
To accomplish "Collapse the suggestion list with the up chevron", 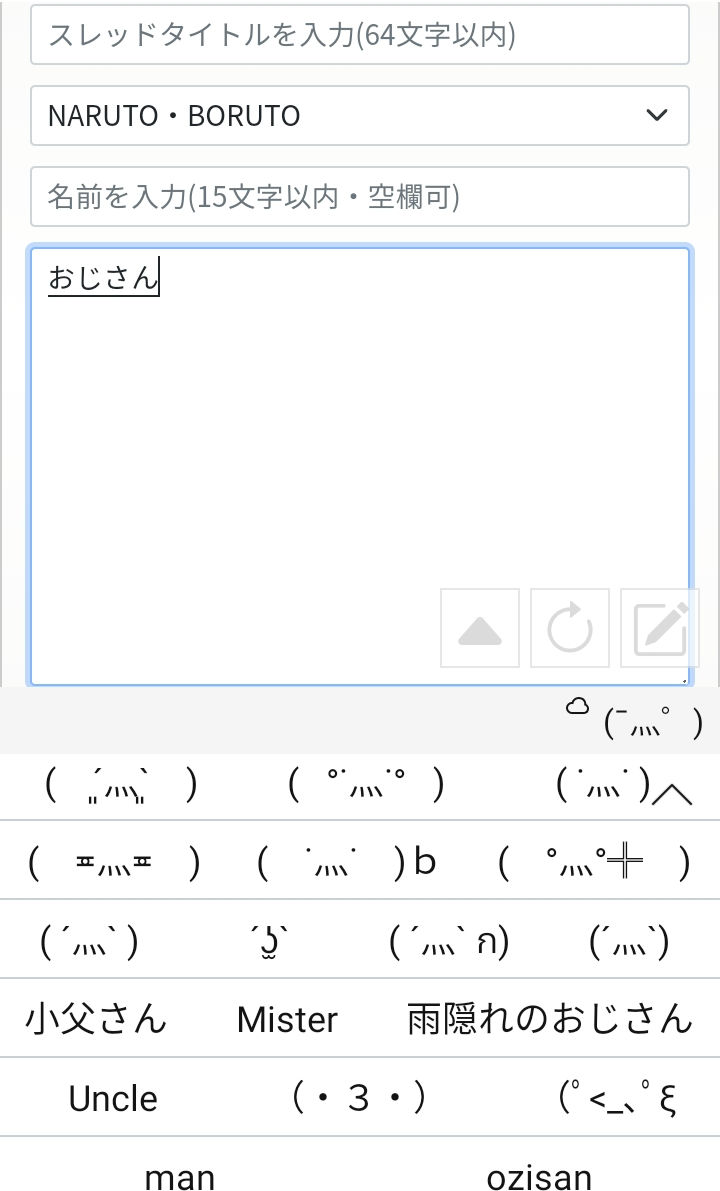I will click(x=673, y=794).
